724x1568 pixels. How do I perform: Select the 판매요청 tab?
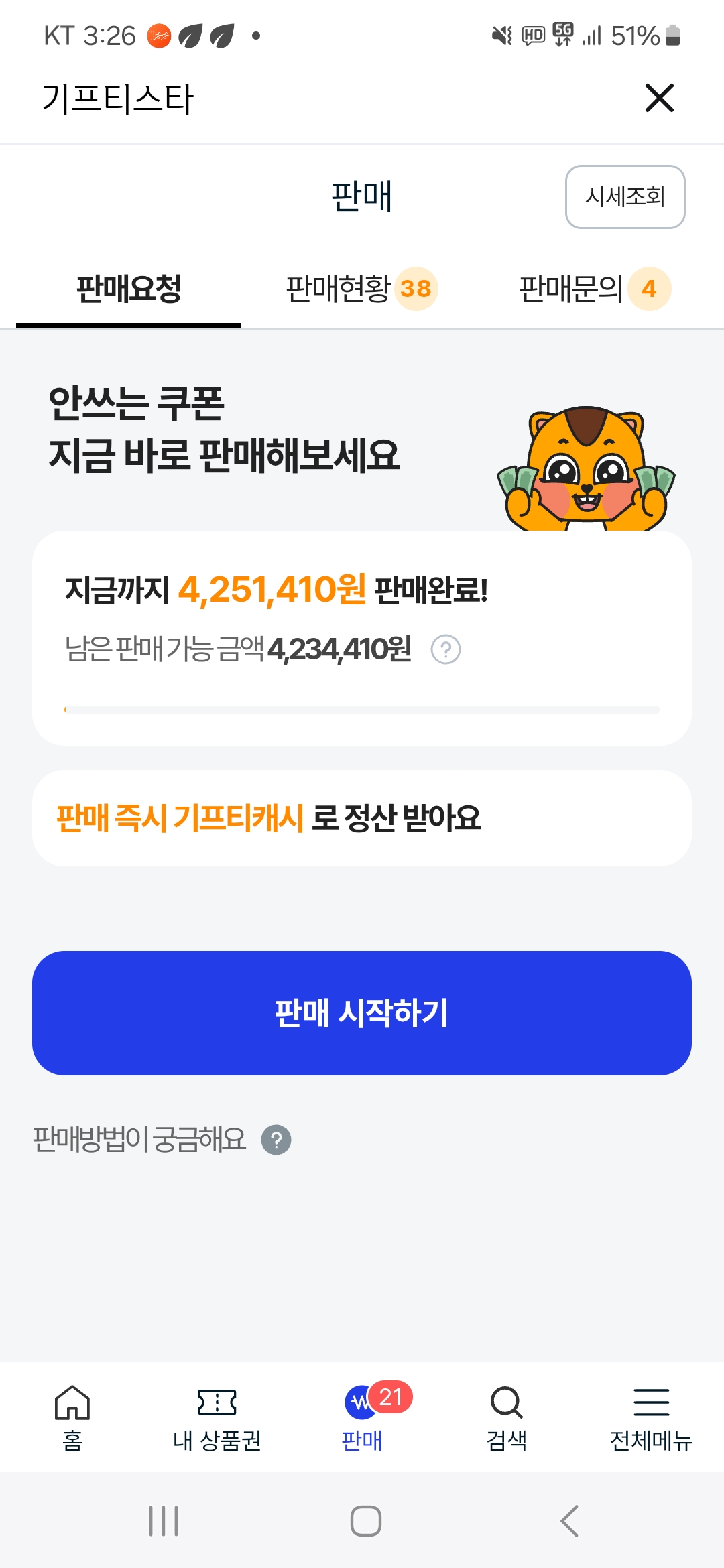pyautogui.click(x=129, y=289)
